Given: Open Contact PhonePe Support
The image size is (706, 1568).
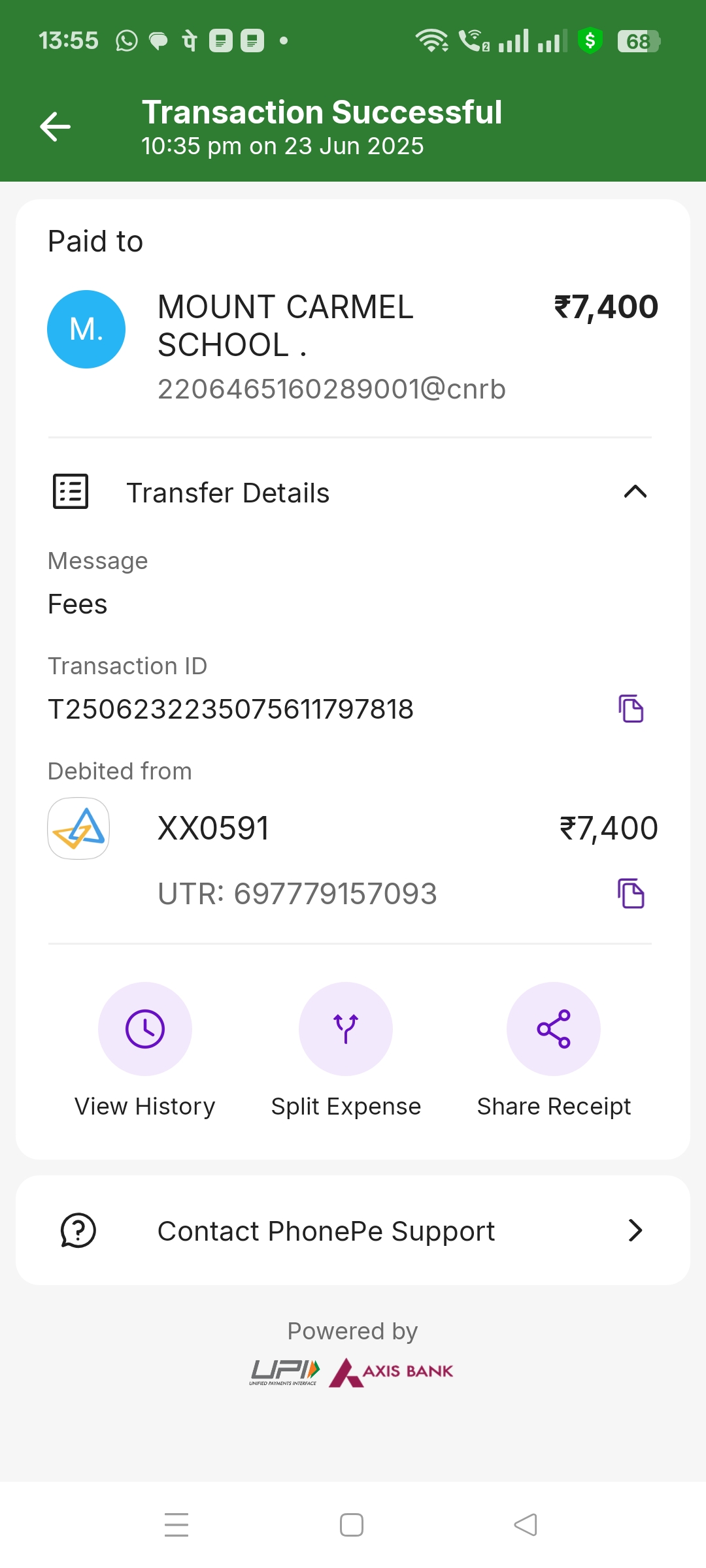Looking at the screenshot, I should tap(353, 1230).
